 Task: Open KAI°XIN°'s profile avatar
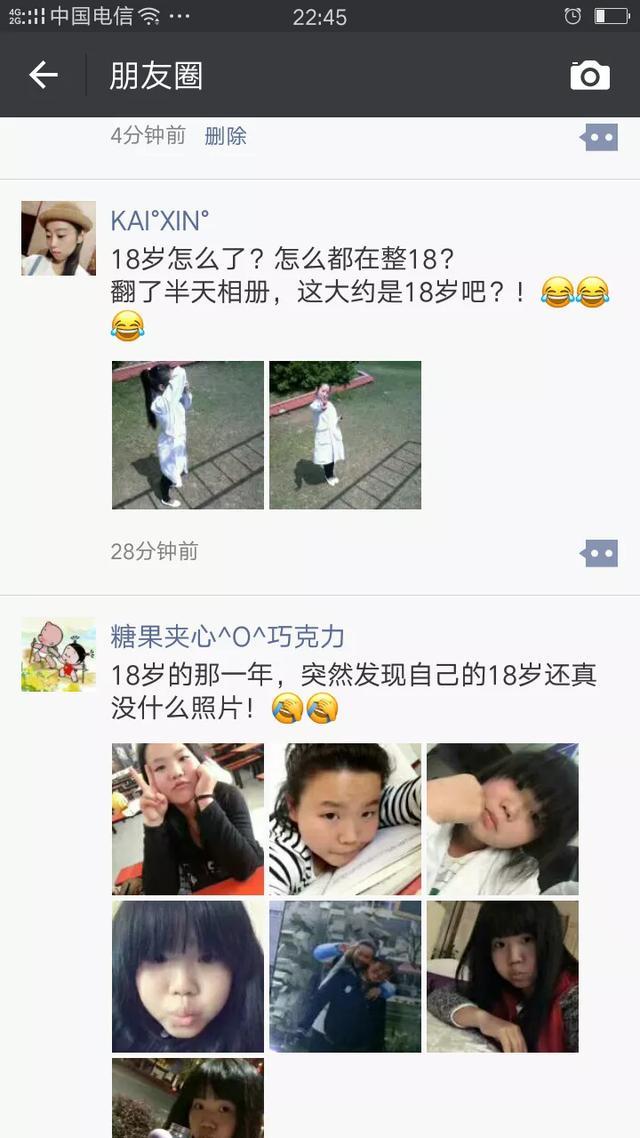(x=59, y=238)
